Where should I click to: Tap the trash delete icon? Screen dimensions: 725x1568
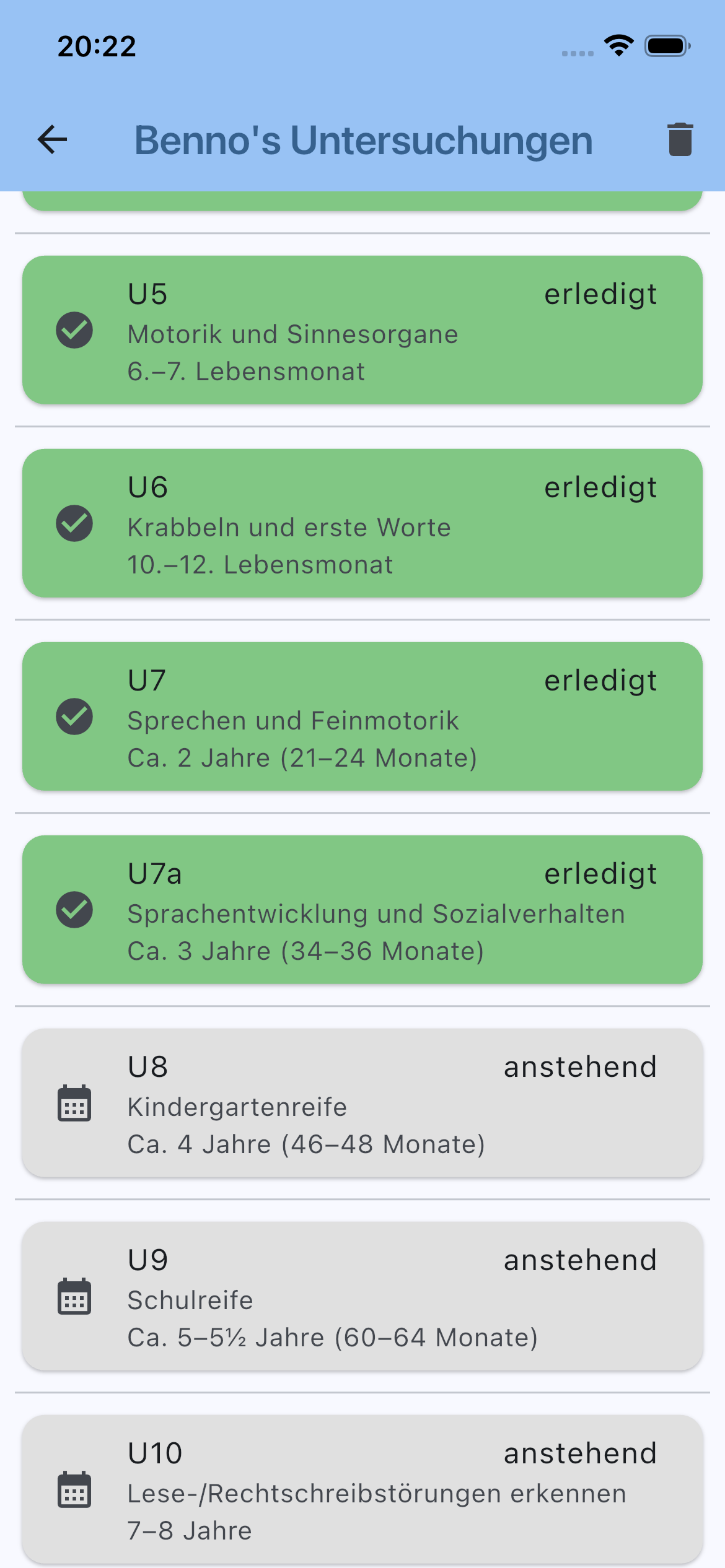tap(680, 140)
